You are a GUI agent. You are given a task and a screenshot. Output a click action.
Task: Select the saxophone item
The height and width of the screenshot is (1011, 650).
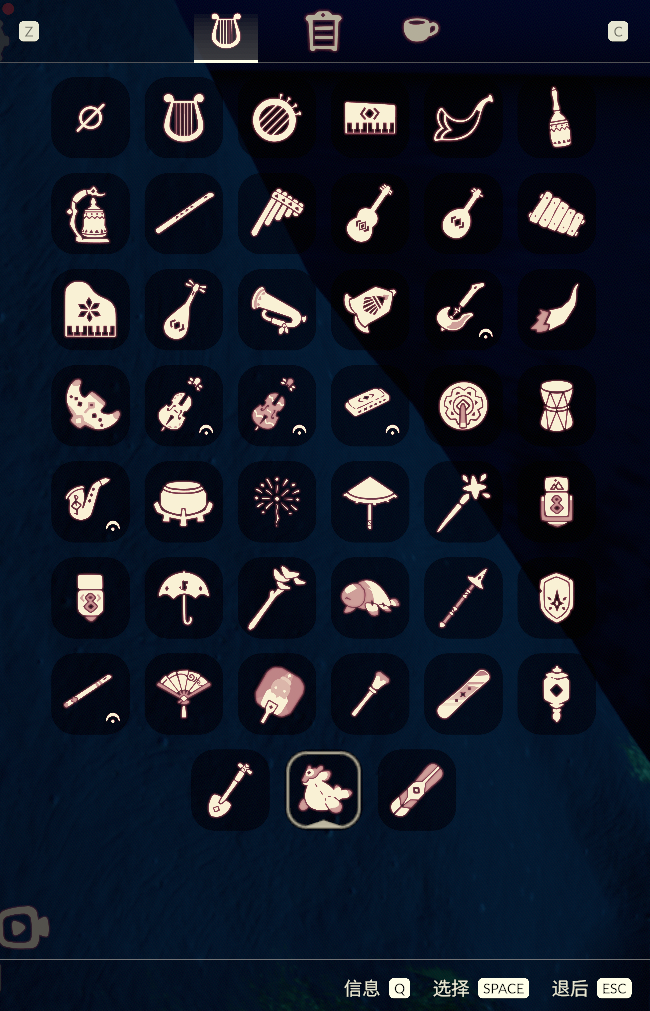tap(90, 502)
